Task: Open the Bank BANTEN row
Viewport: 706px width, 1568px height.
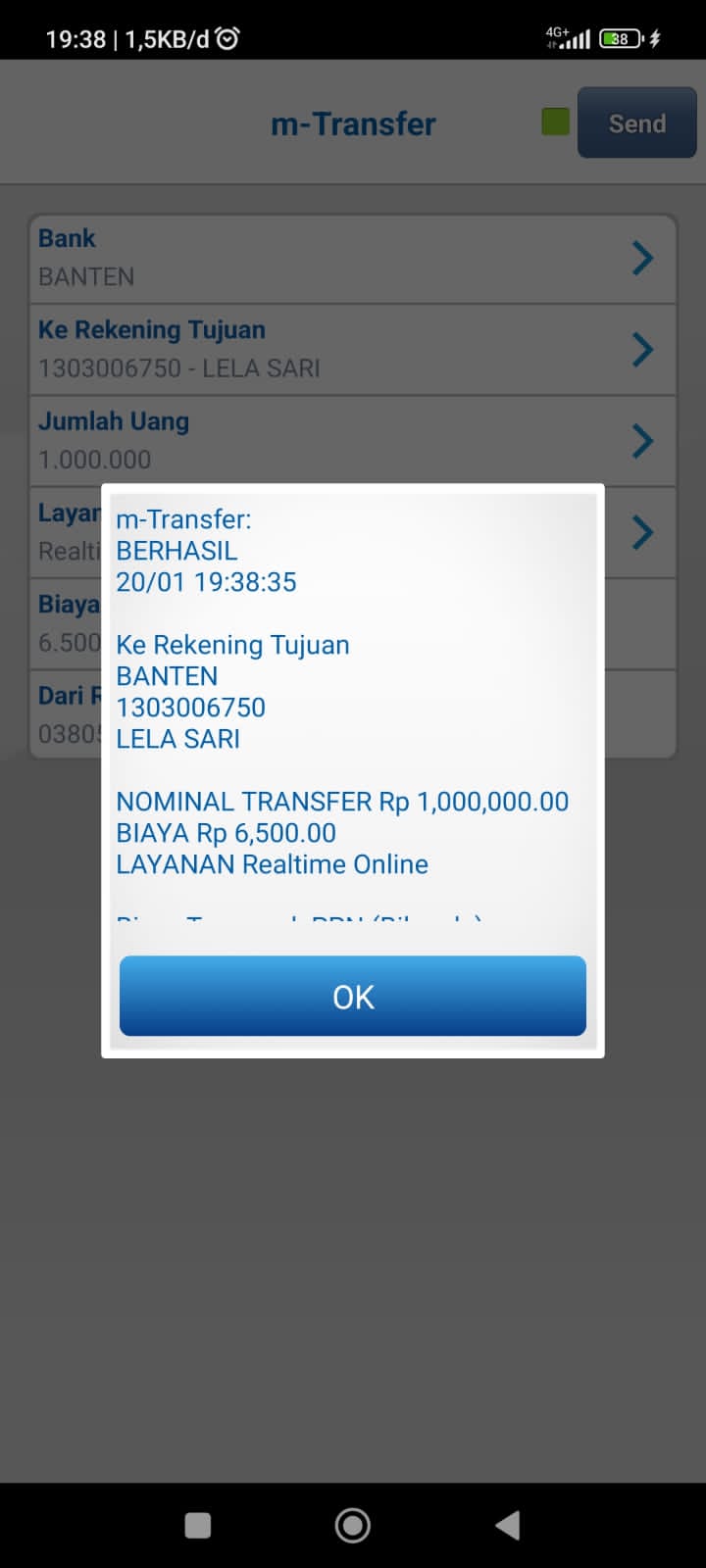Action: coord(353,258)
